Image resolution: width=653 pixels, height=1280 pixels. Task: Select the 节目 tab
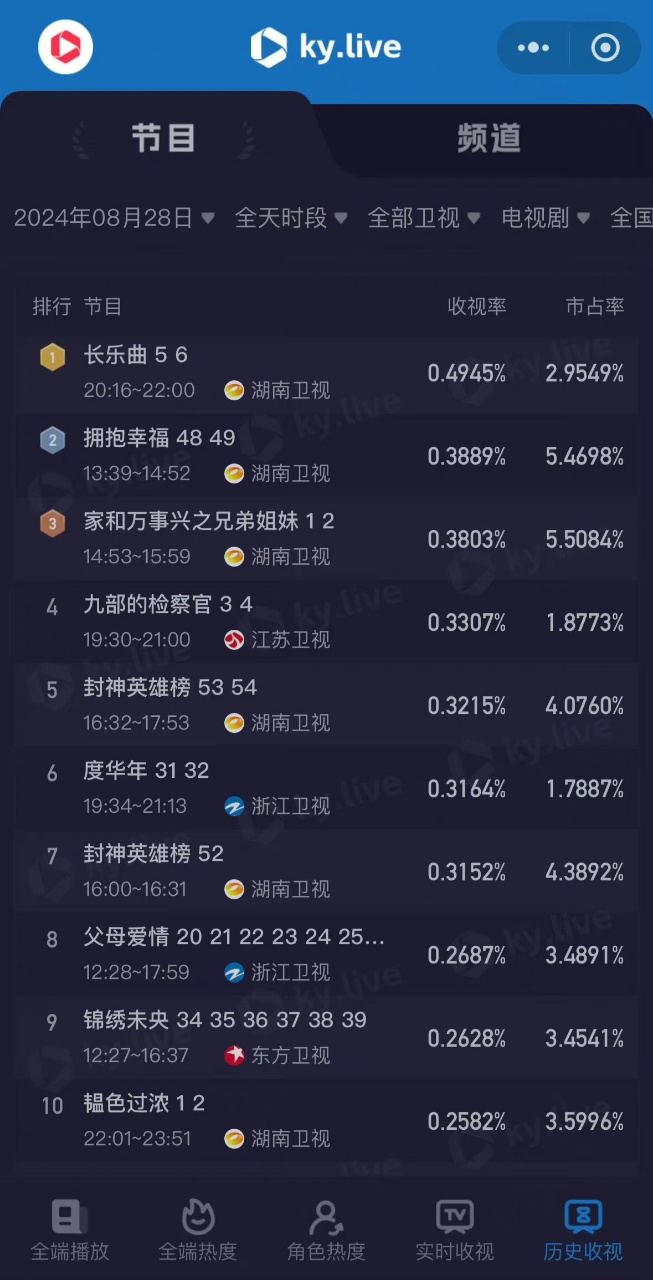pos(163,138)
